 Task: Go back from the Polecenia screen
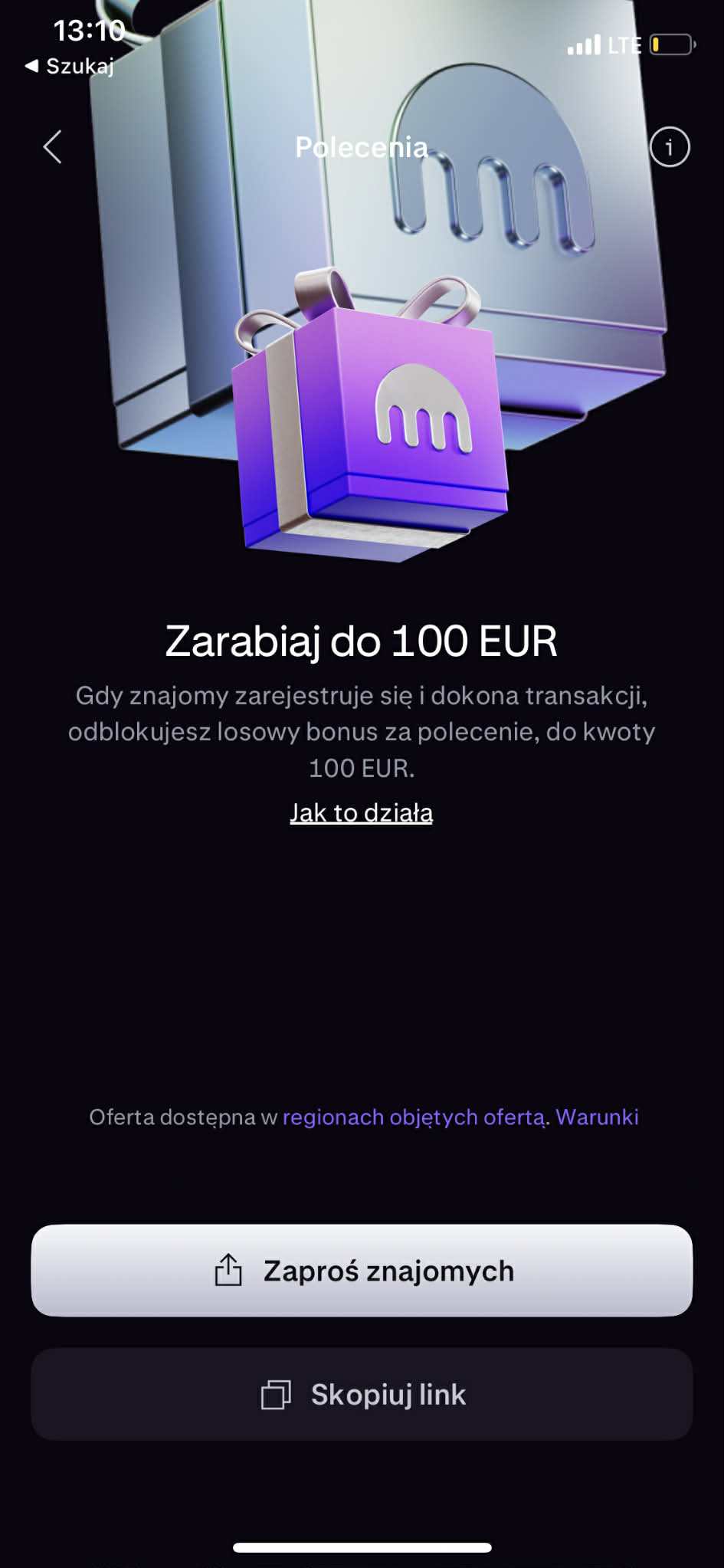point(52,146)
